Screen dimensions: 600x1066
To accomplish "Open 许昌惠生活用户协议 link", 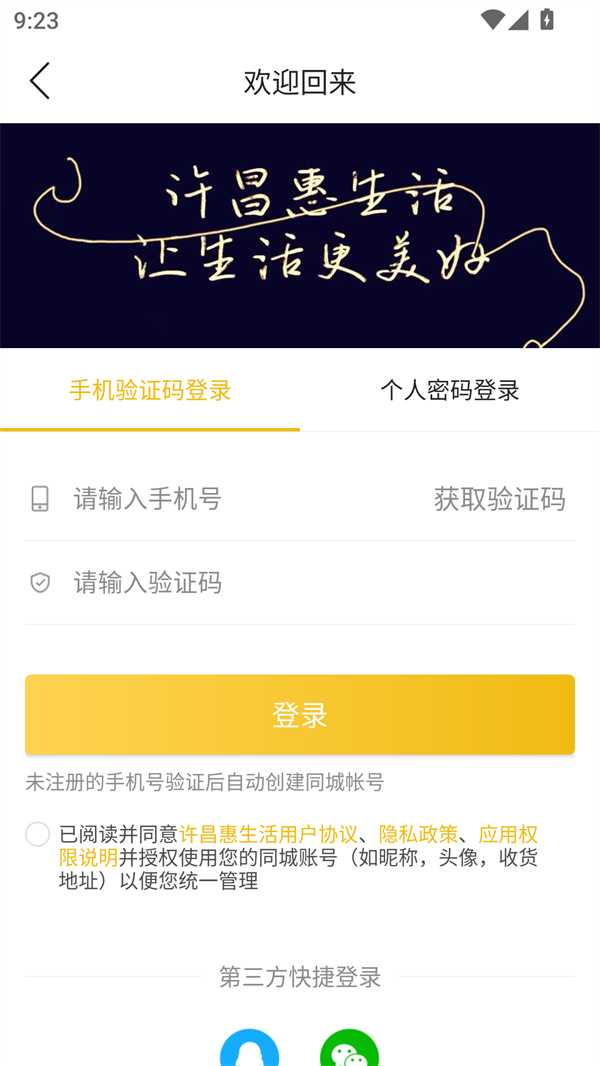I will coord(268,834).
